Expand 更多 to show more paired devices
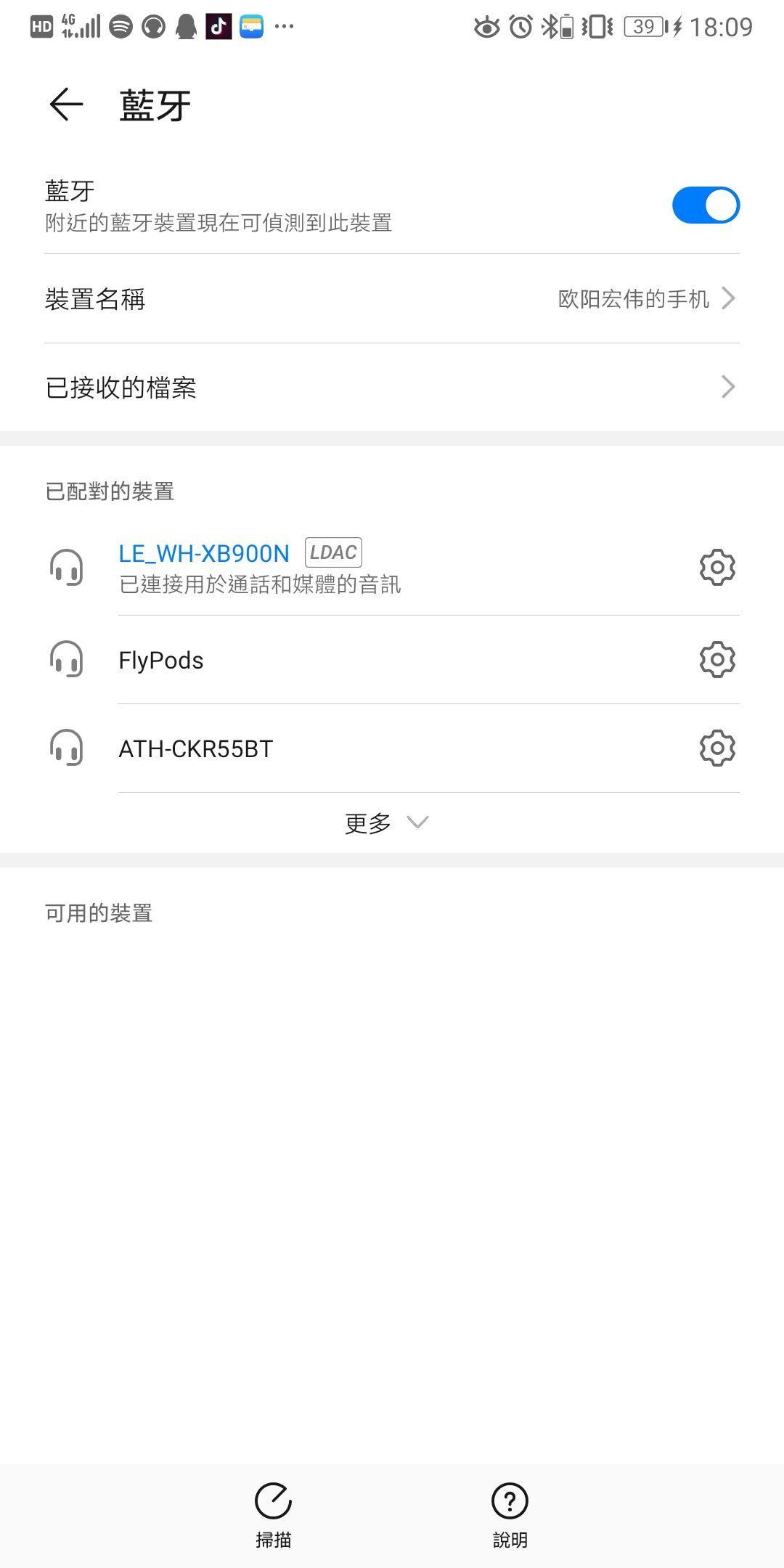 tap(387, 822)
